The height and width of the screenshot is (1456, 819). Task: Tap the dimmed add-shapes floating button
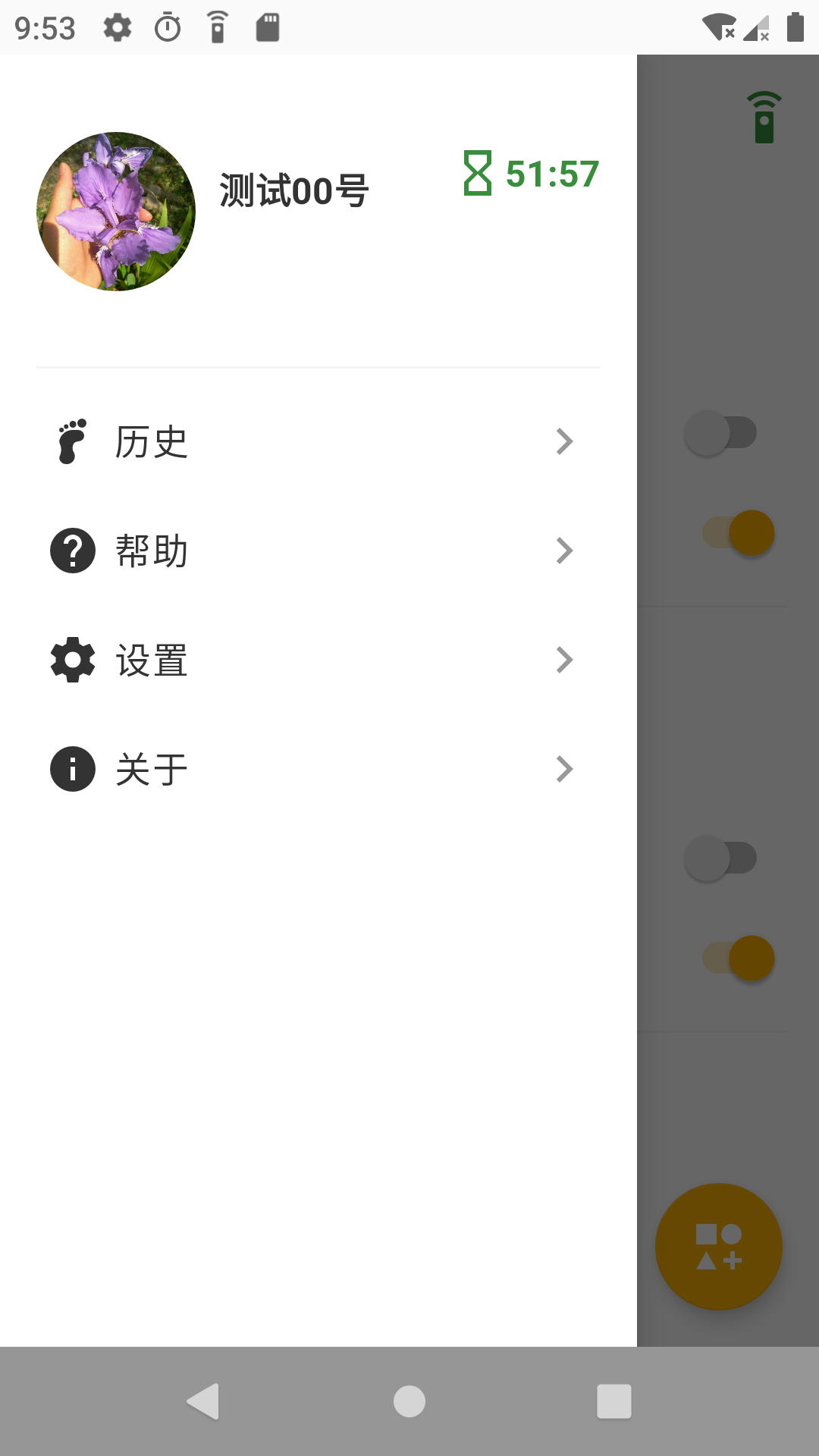coord(718,1246)
